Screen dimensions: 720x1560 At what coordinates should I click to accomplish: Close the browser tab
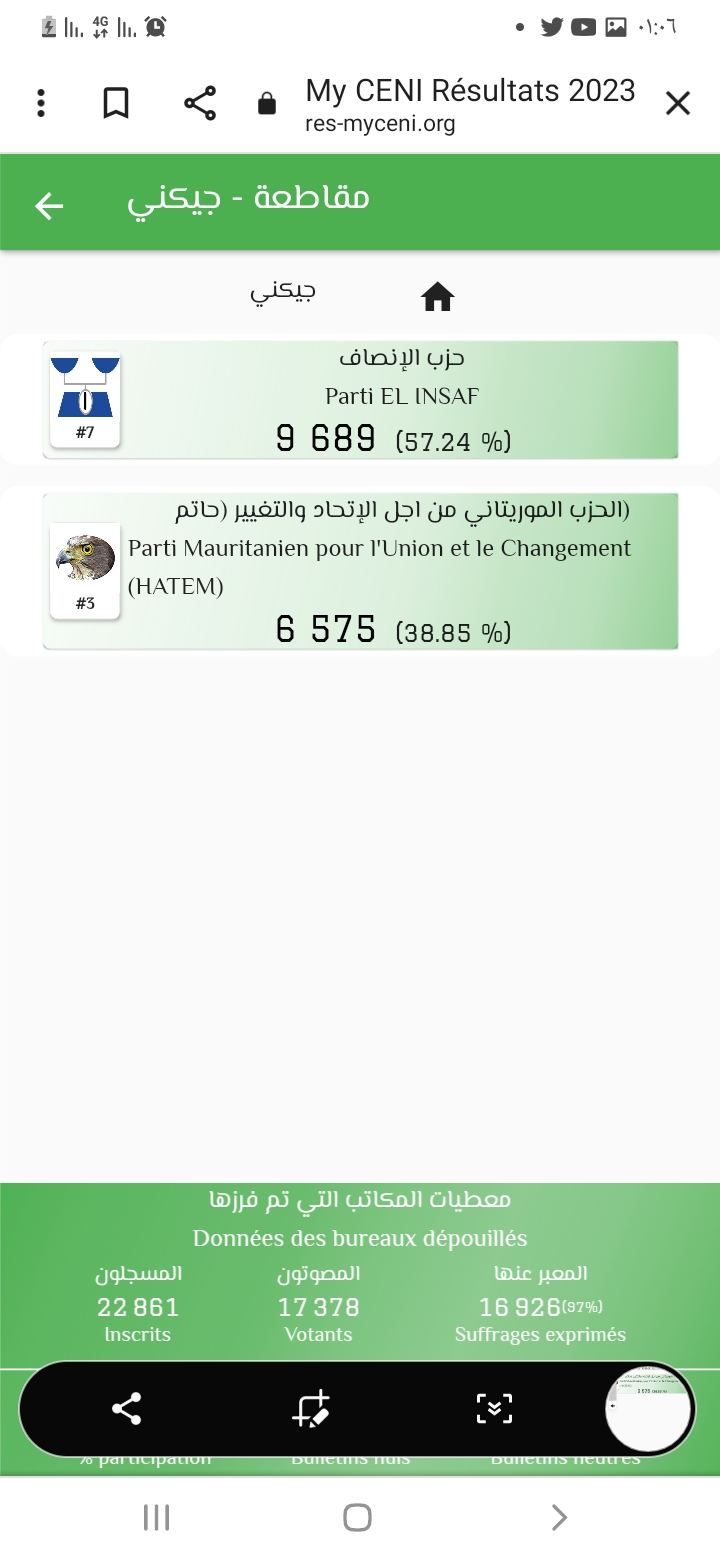coord(678,103)
